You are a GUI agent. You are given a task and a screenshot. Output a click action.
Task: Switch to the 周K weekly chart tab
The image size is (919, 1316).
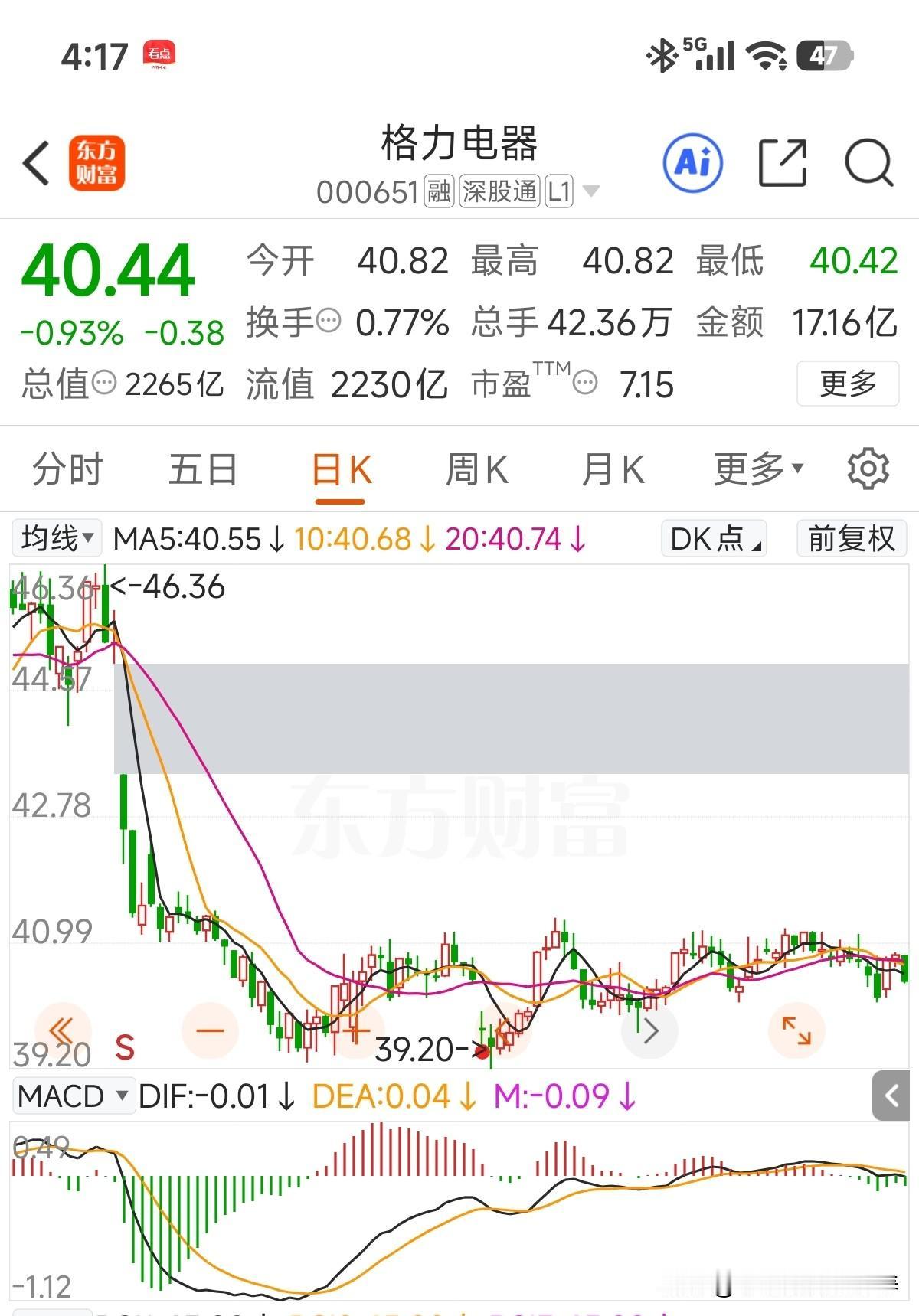pyautogui.click(x=476, y=469)
